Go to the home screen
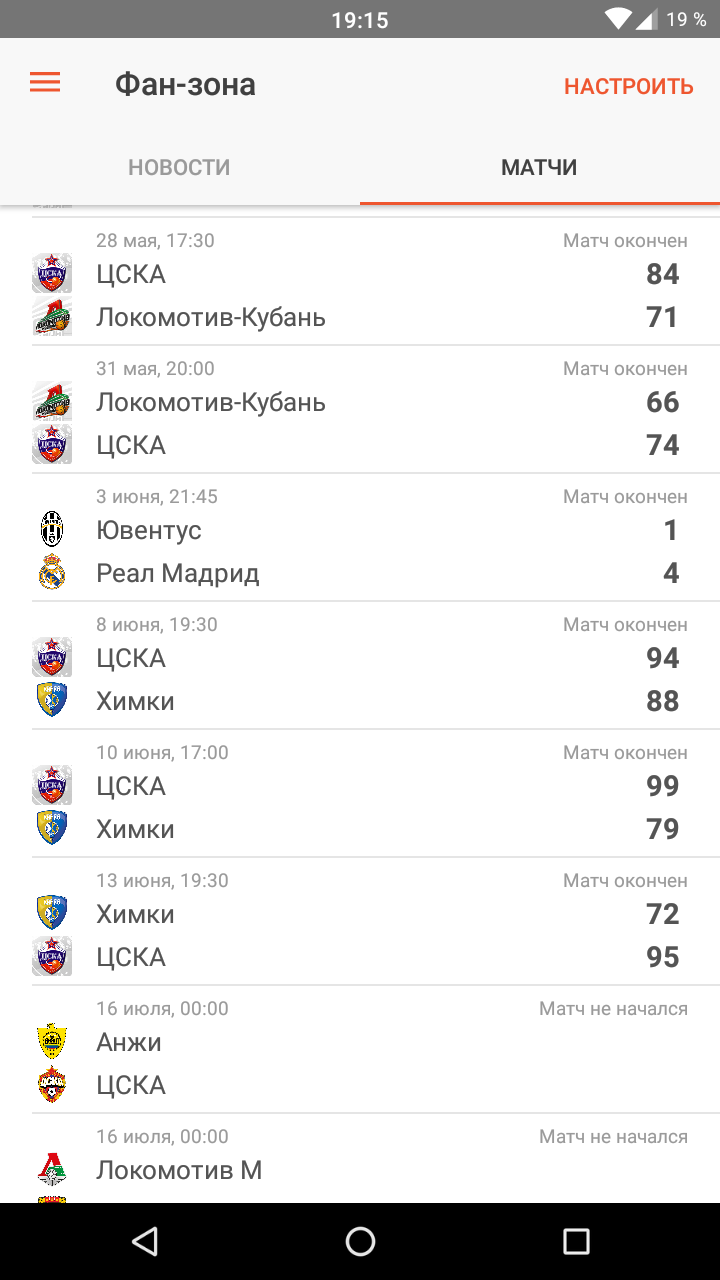 pyautogui.click(x=360, y=1241)
